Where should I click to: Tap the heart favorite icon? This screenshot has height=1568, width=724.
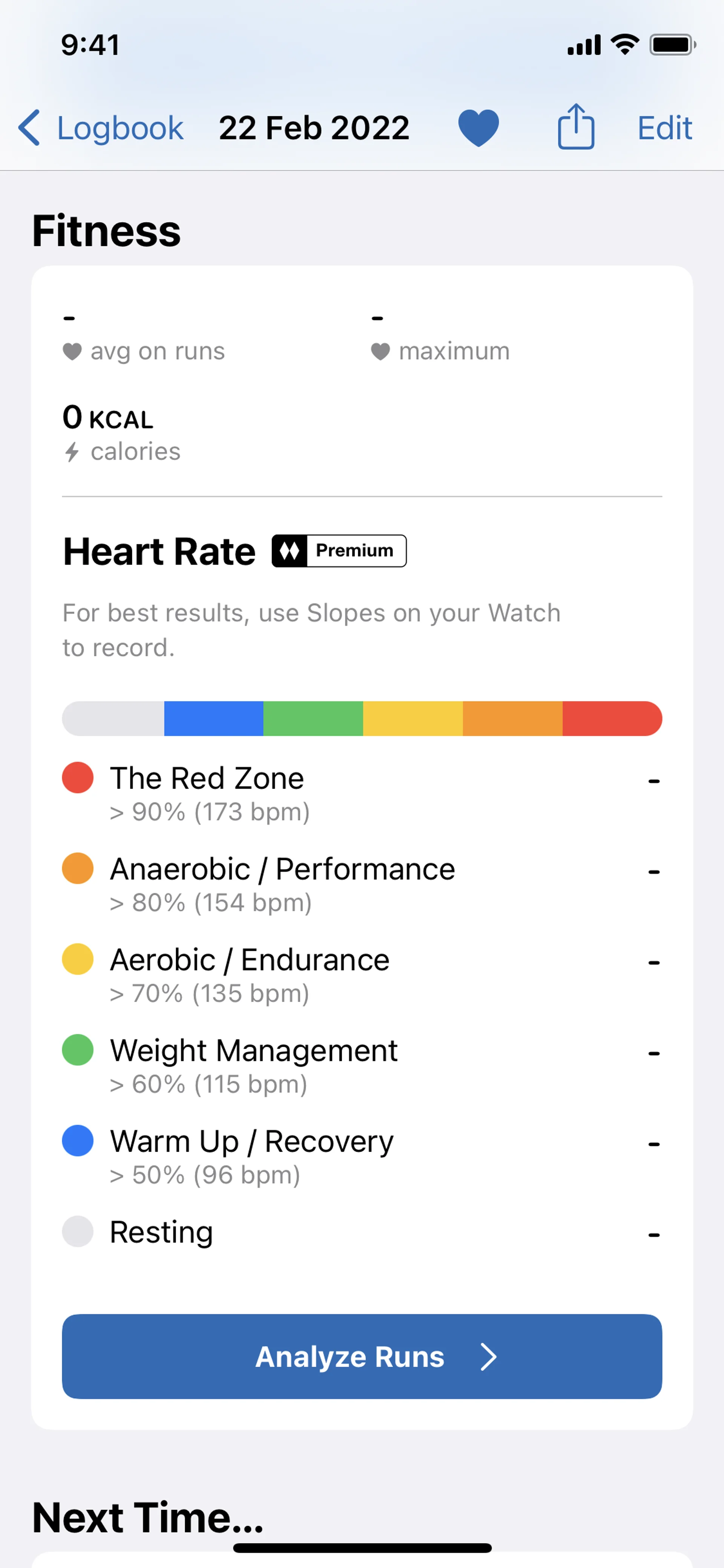(x=478, y=128)
